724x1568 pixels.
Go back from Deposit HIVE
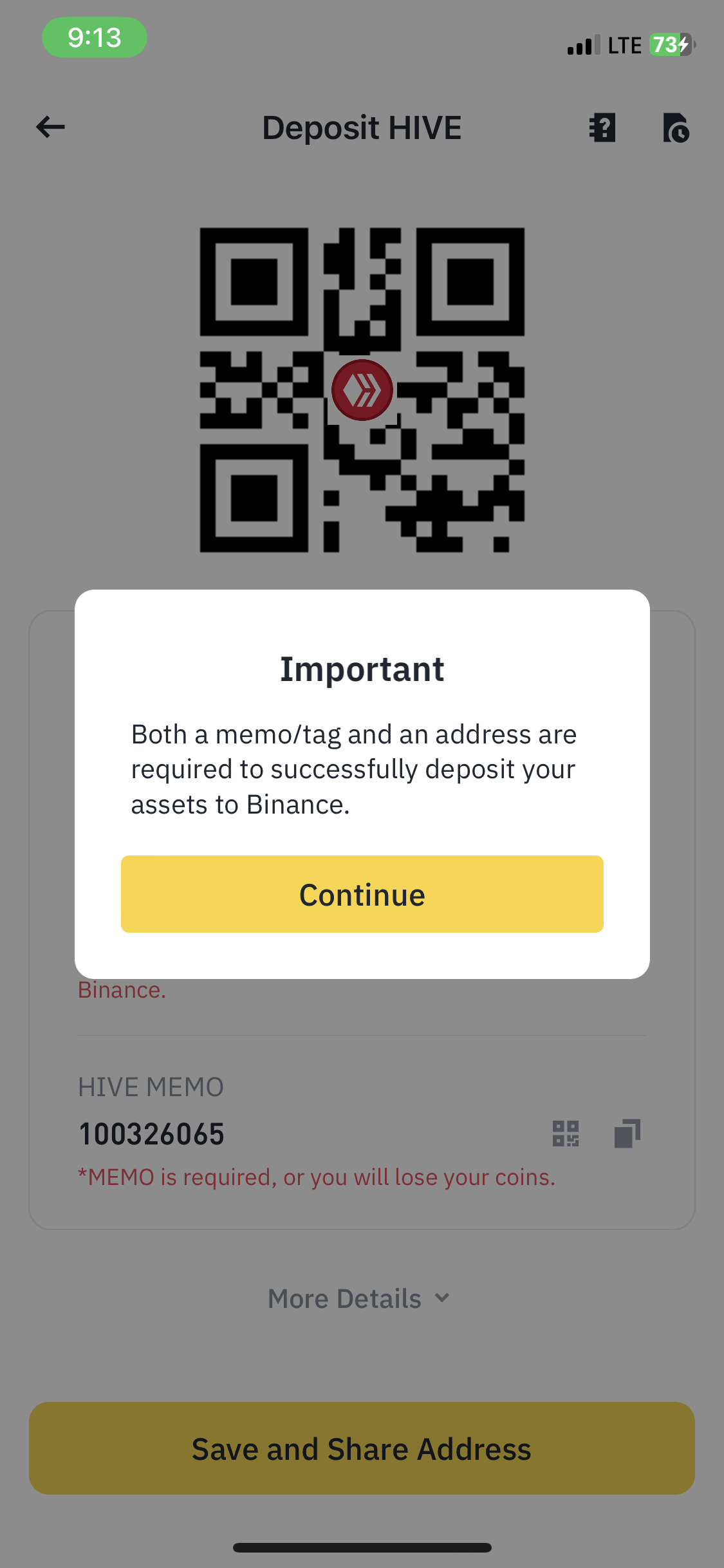point(51,127)
